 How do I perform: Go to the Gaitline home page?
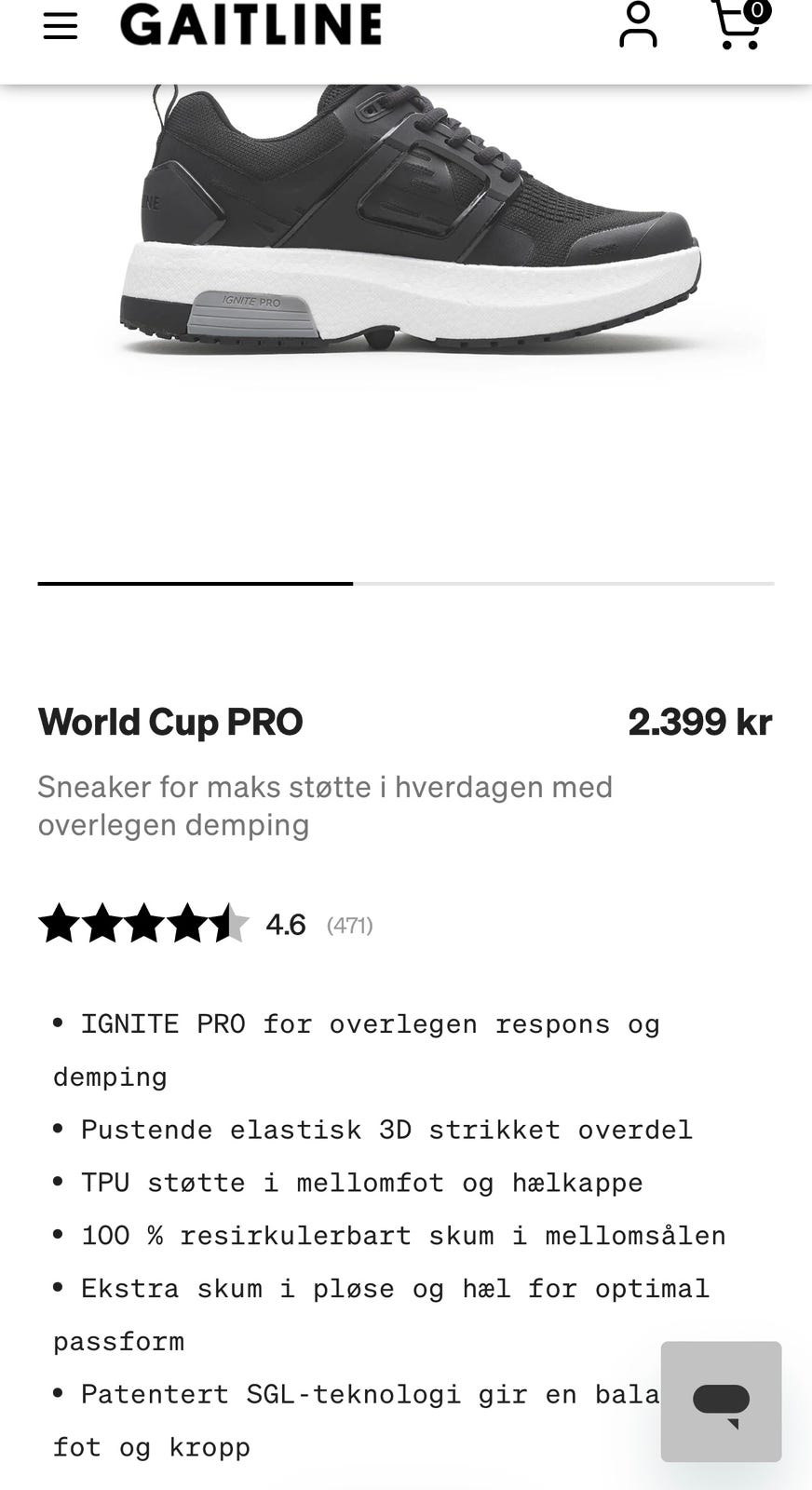point(250,25)
